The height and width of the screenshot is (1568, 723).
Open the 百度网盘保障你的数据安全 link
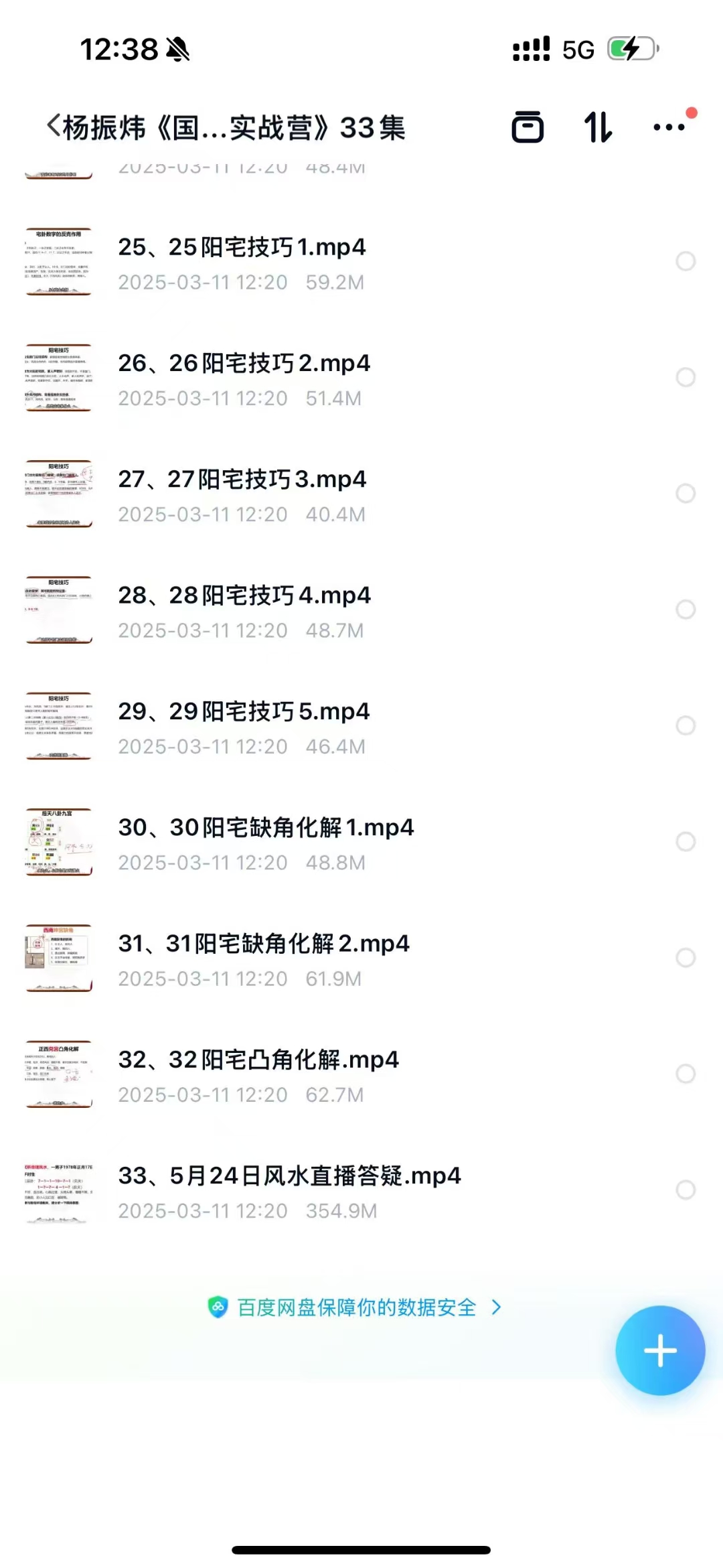[x=355, y=1307]
